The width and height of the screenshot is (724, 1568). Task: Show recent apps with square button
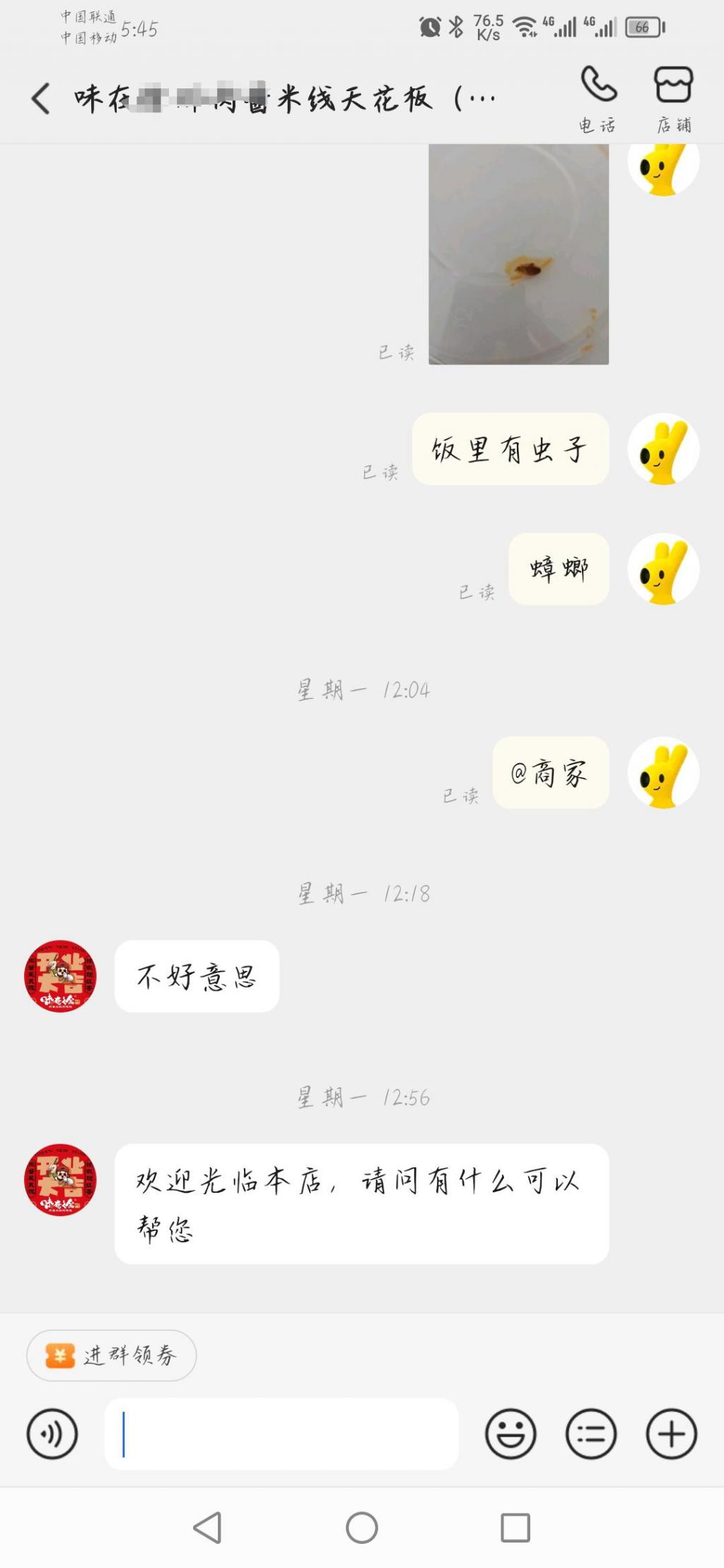(x=515, y=1528)
